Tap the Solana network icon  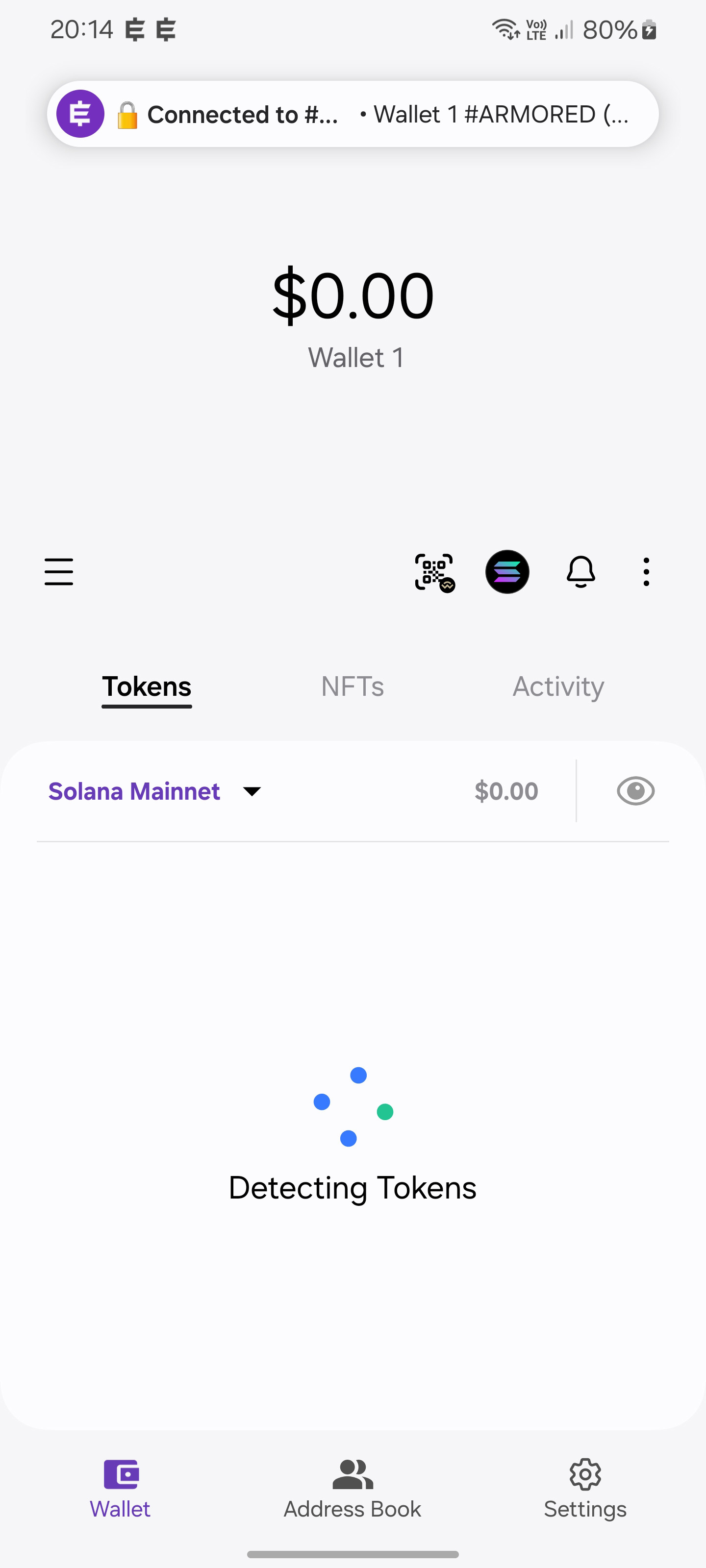(507, 571)
